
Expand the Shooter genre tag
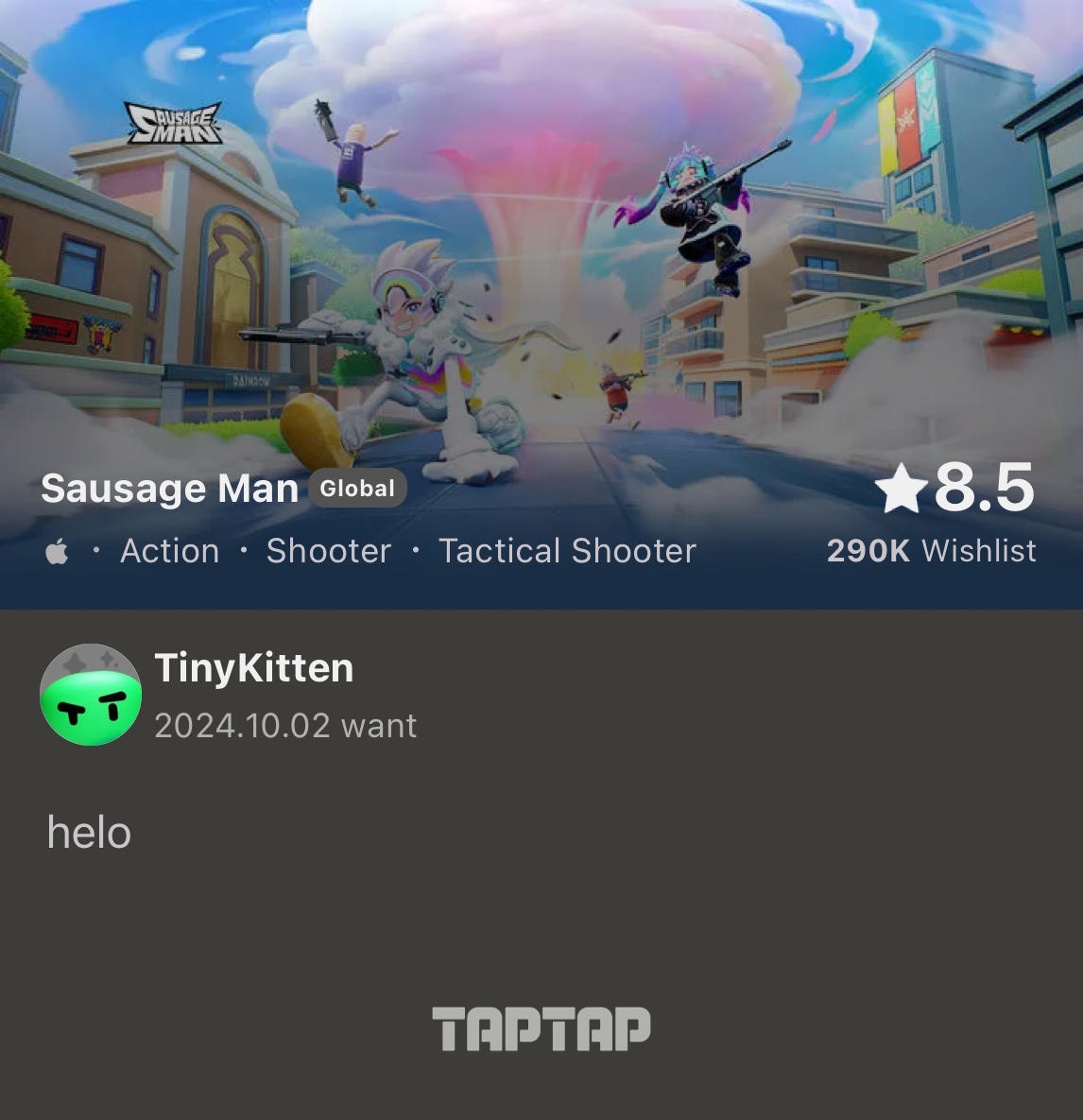(x=329, y=551)
